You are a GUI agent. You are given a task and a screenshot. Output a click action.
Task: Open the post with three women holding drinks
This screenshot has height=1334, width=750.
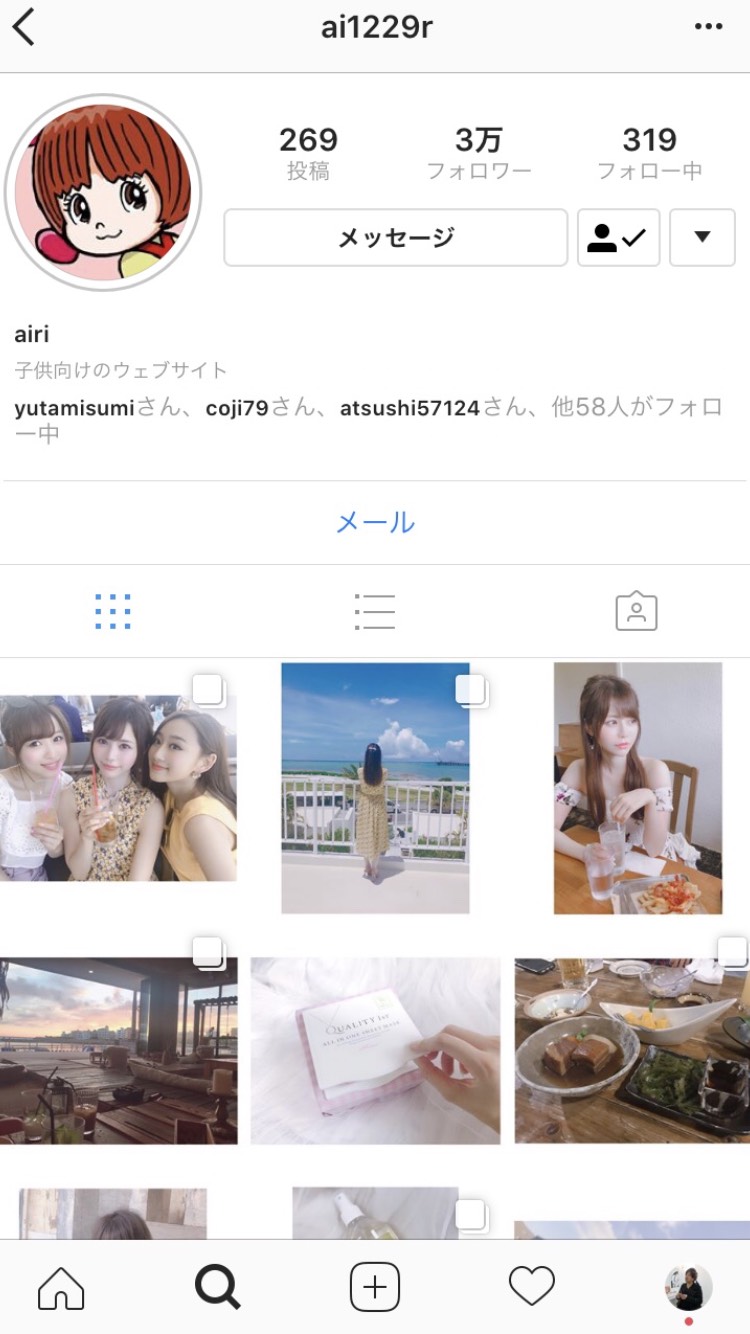118,787
